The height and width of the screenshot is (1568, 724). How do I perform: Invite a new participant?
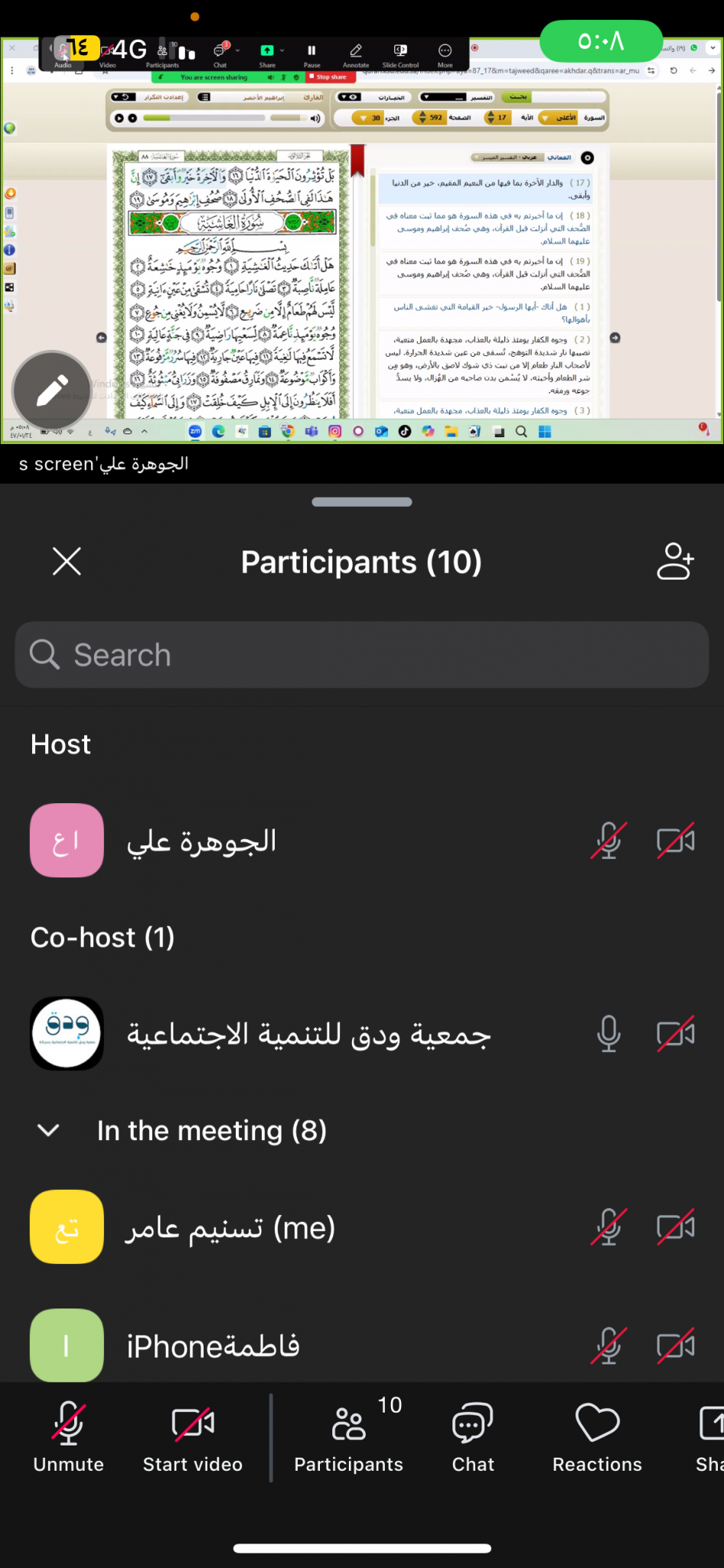pyautogui.click(x=675, y=561)
